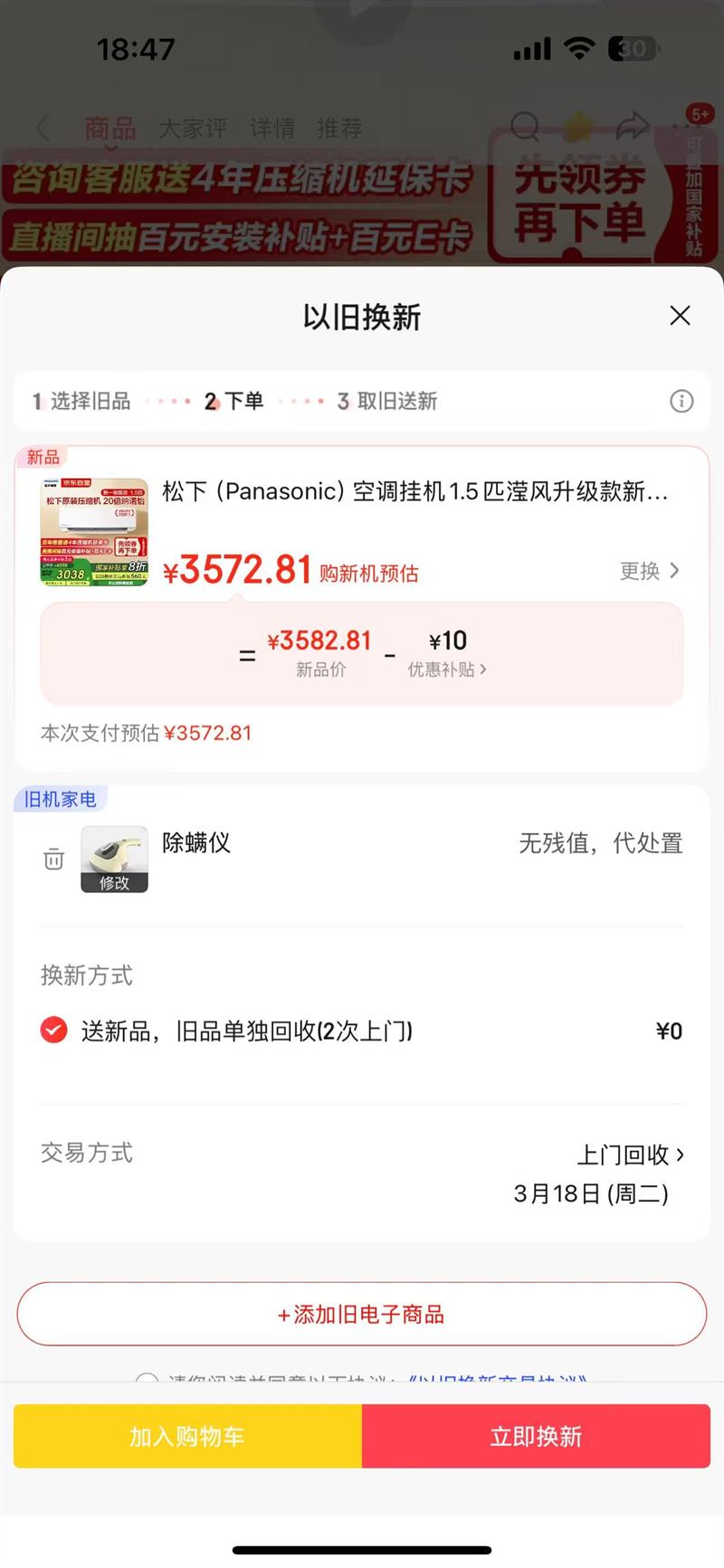The image size is (724, 1568).
Task: Tap 添加旧电子商品 button
Action: [x=362, y=1314]
